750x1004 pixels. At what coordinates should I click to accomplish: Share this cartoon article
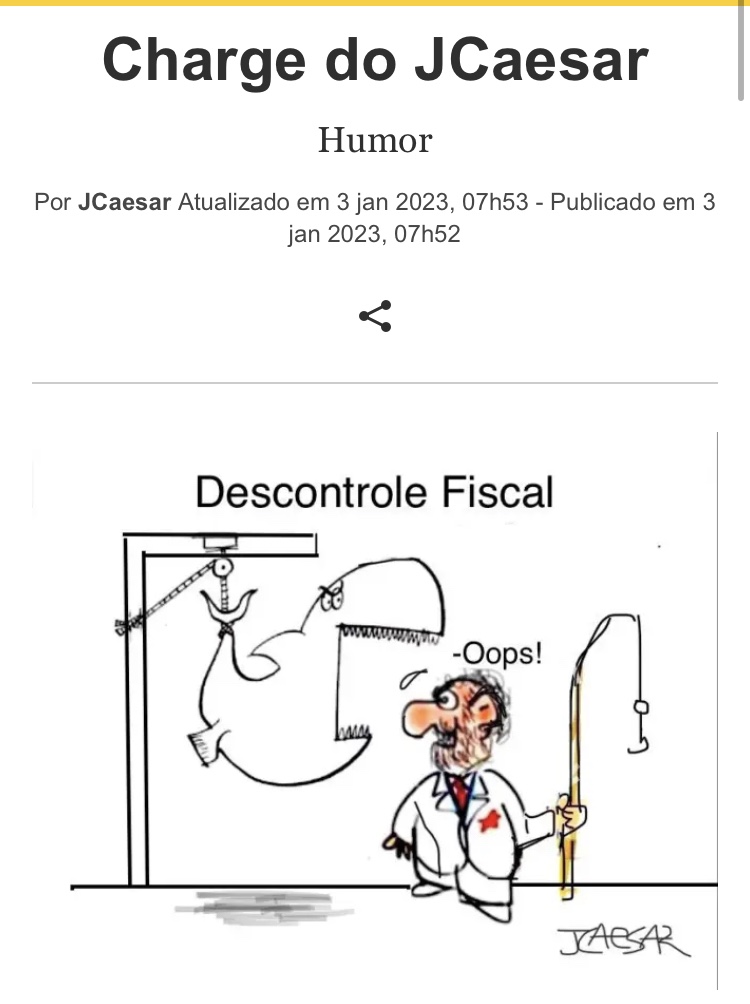click(375, 316)
